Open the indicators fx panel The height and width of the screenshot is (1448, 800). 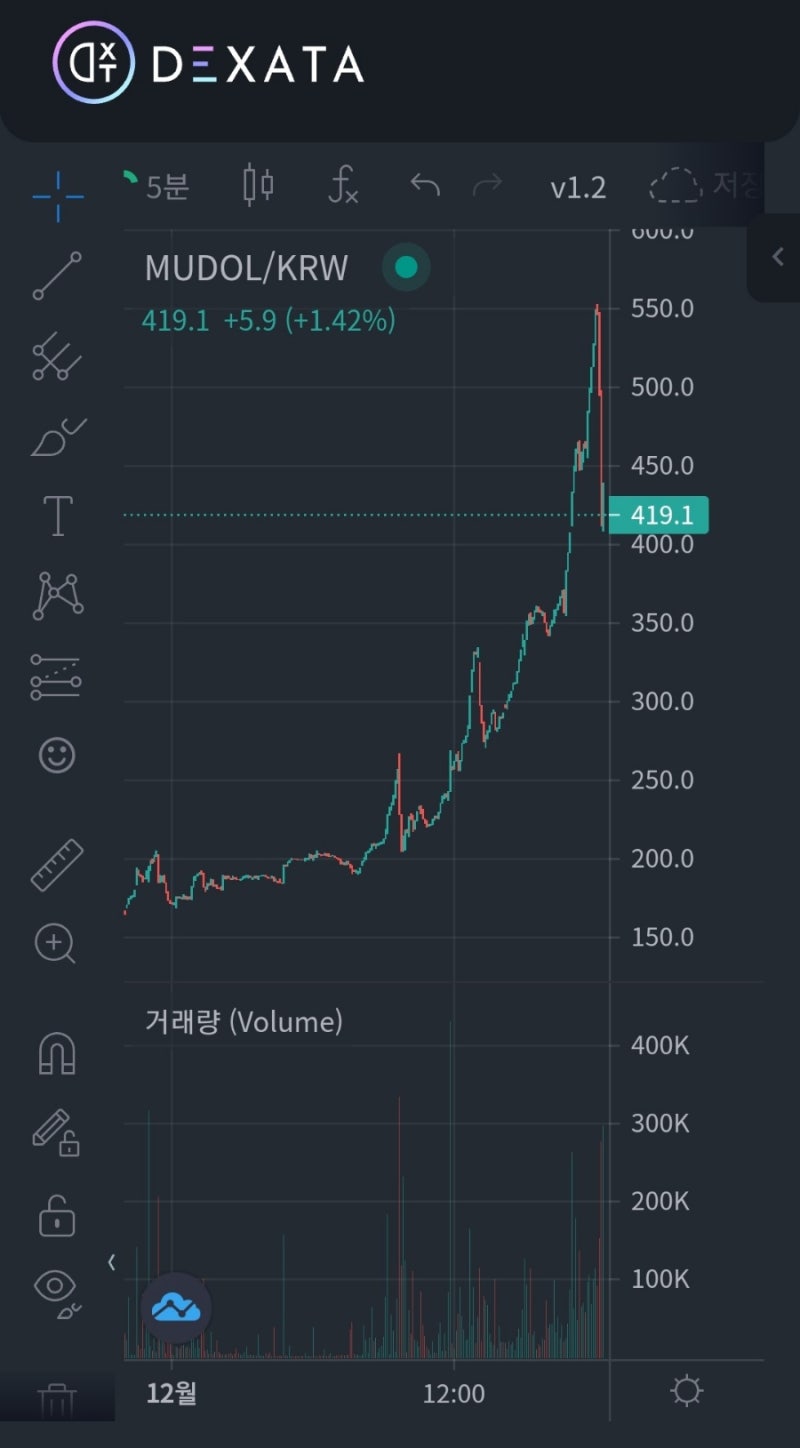(x=343, y=187)
